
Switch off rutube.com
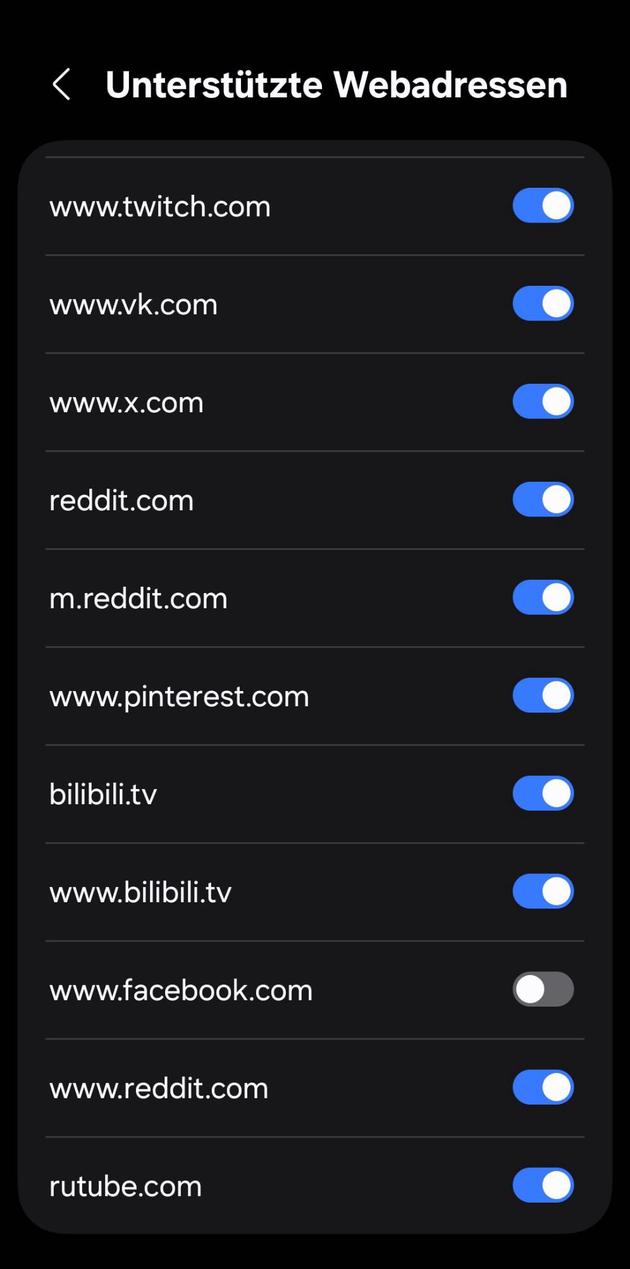[x=543, y=1186]
